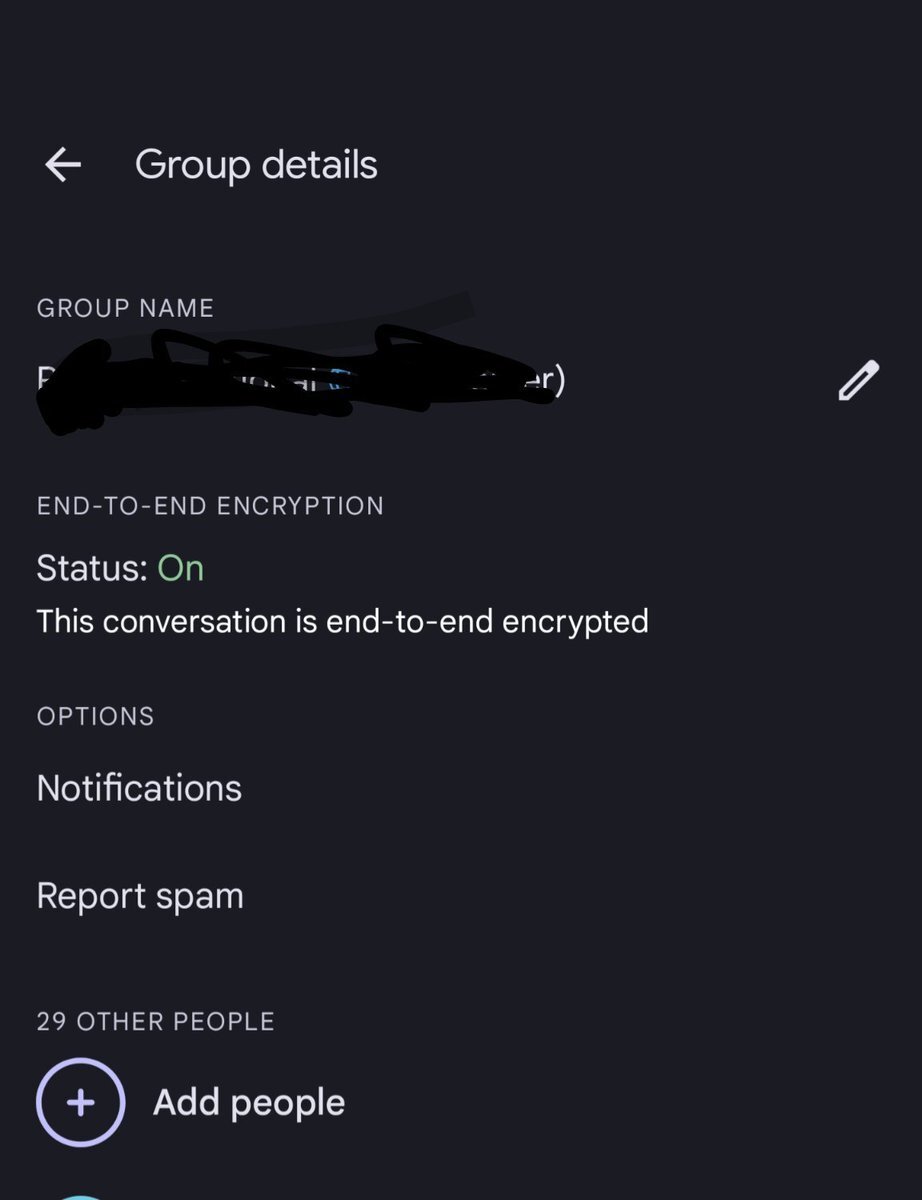Open Notifications options
Image resolution: width=922 pixels, height=1200 pixels.
pos(139,788)
